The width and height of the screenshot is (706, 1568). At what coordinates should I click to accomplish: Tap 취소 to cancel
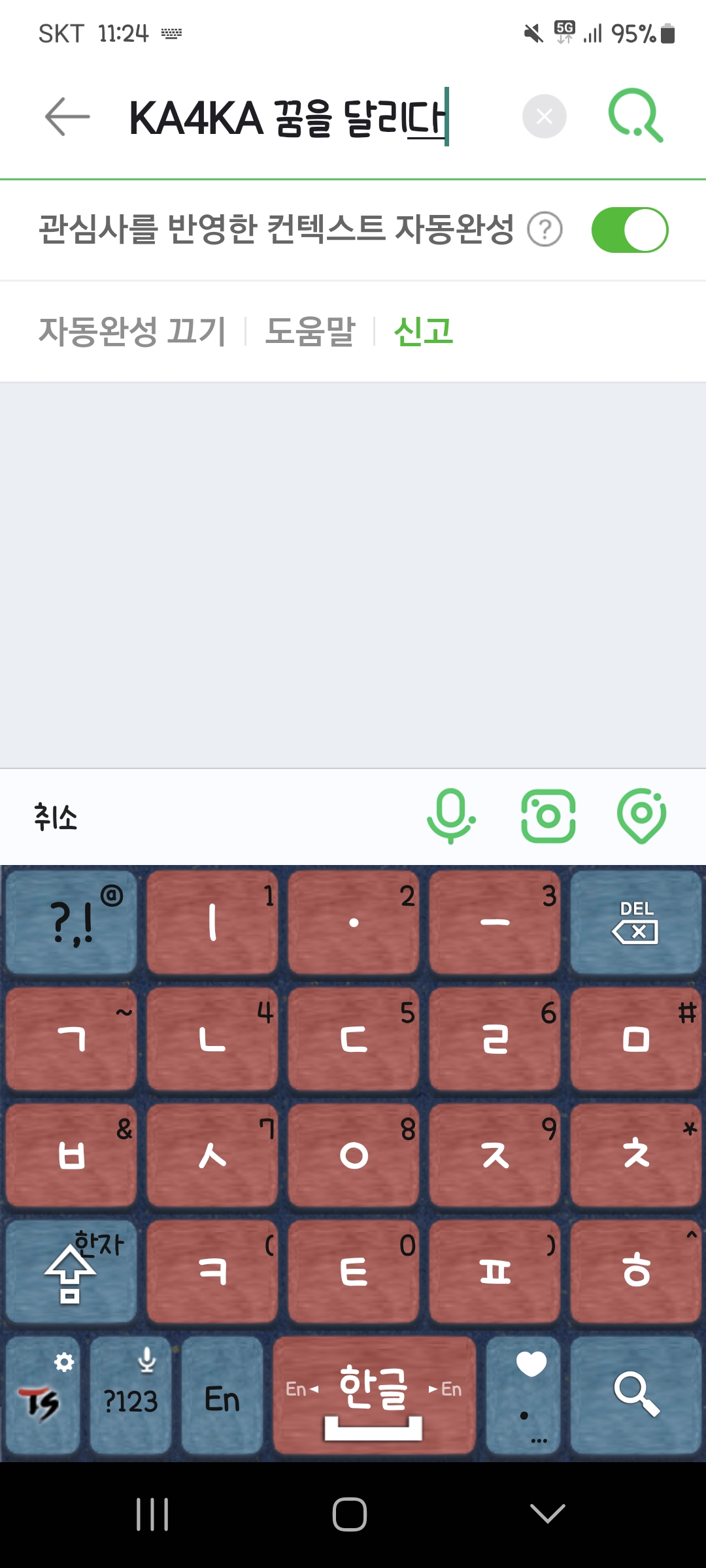56,817
